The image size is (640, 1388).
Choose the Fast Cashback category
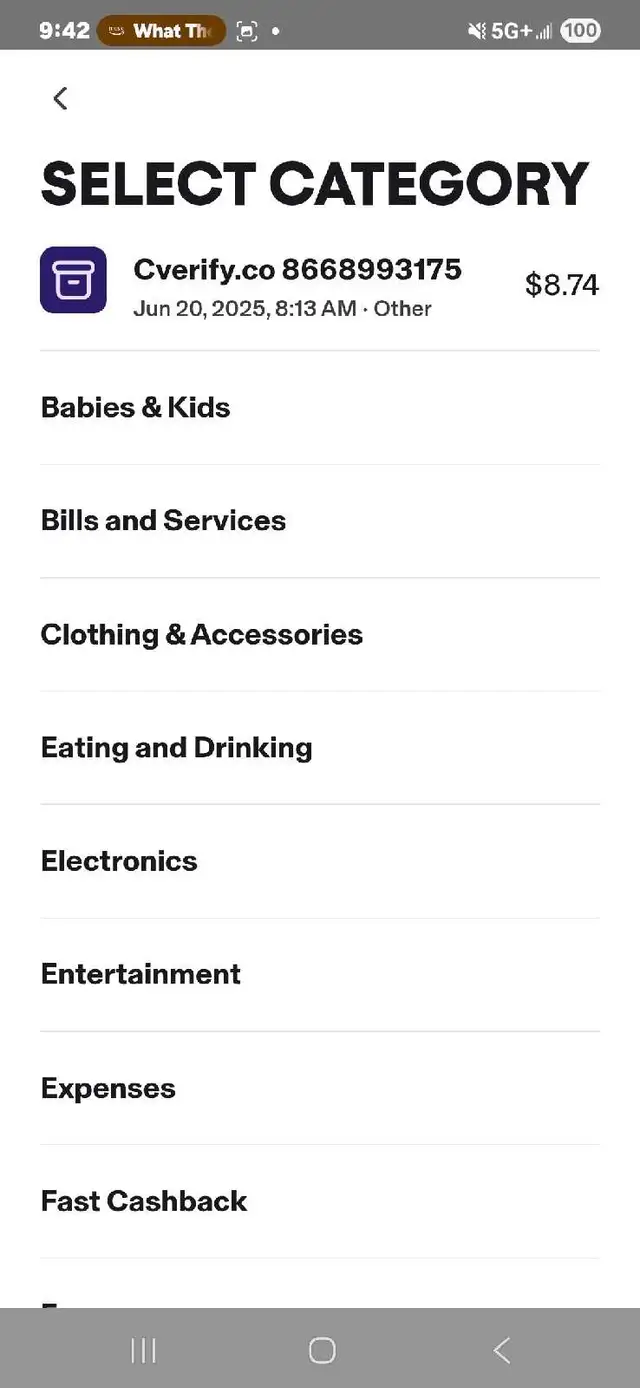click(x=320, y=1201)
